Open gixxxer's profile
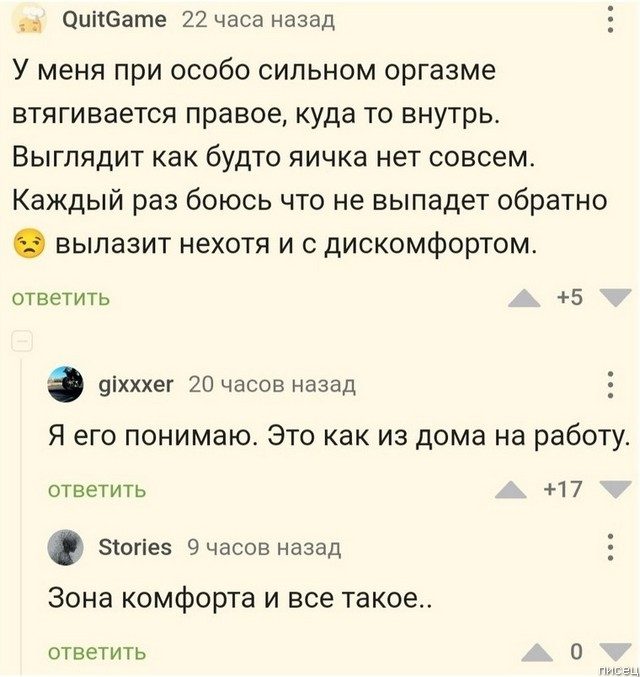Viewport: 640px width, 677px height. point(138,383)
